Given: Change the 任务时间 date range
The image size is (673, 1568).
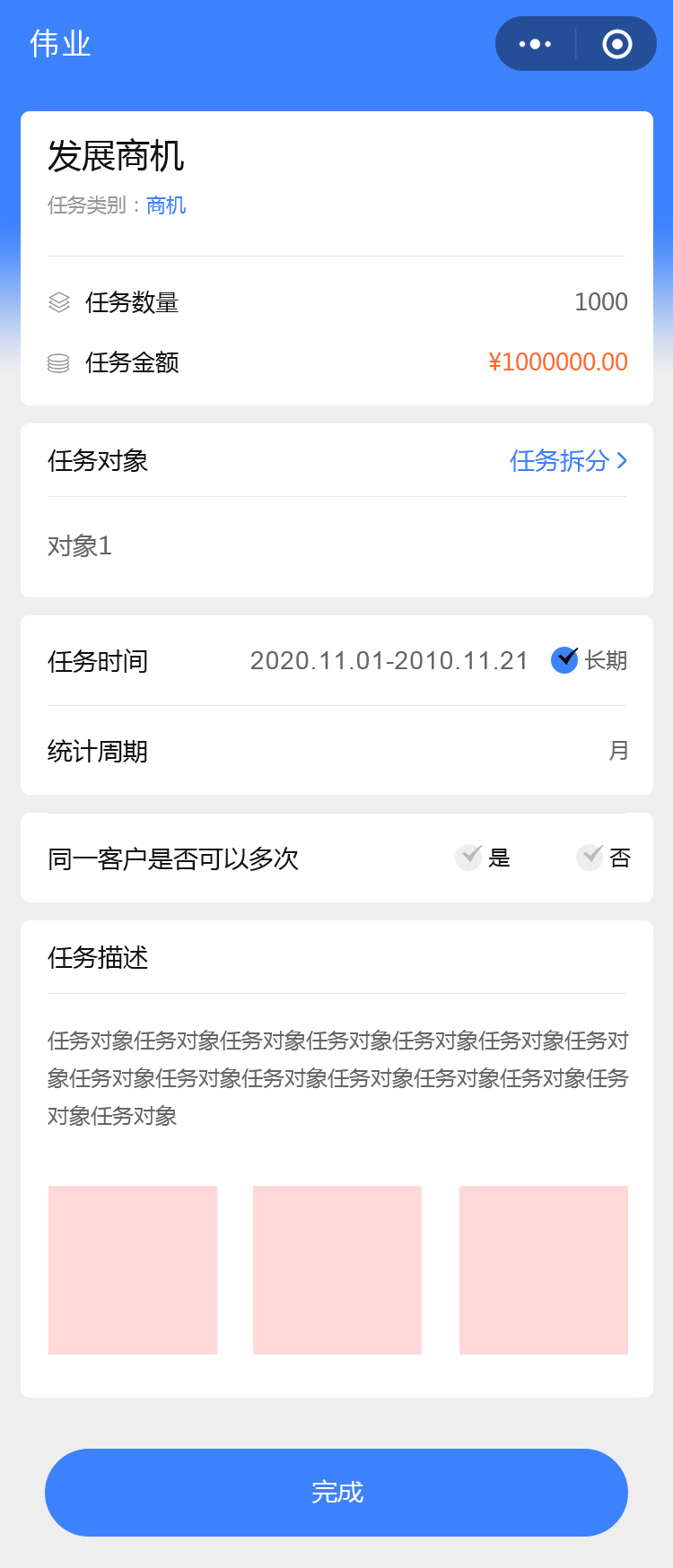Looking at the screenshot, I should pos(389,661).
